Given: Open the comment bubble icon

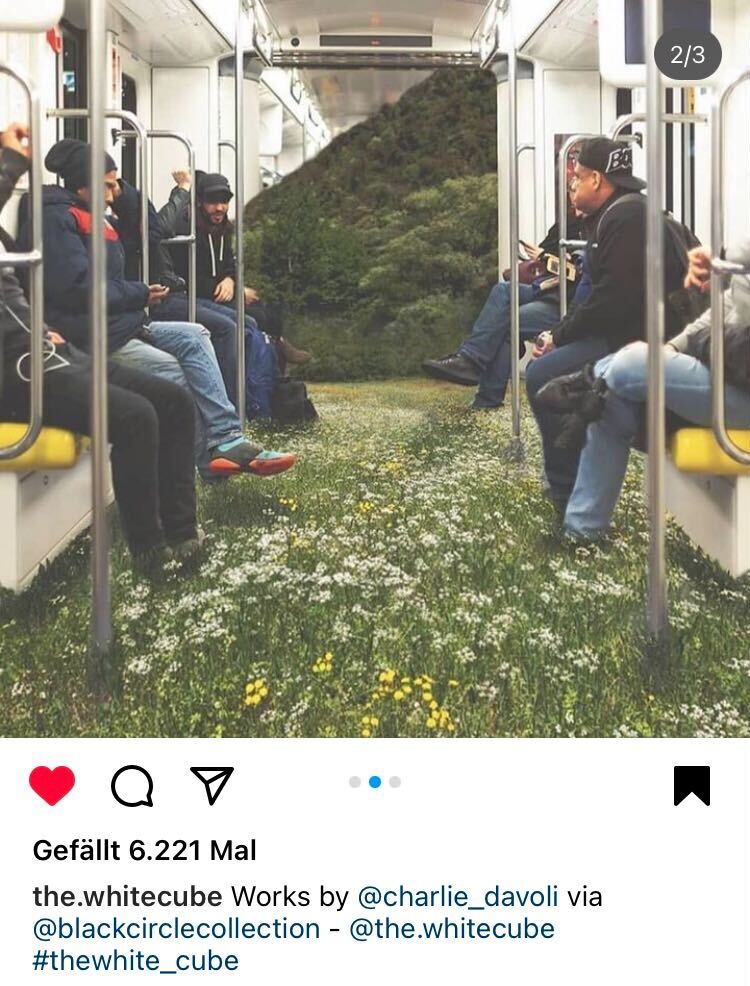Looking at the screenshot, I should click(132, 786).
